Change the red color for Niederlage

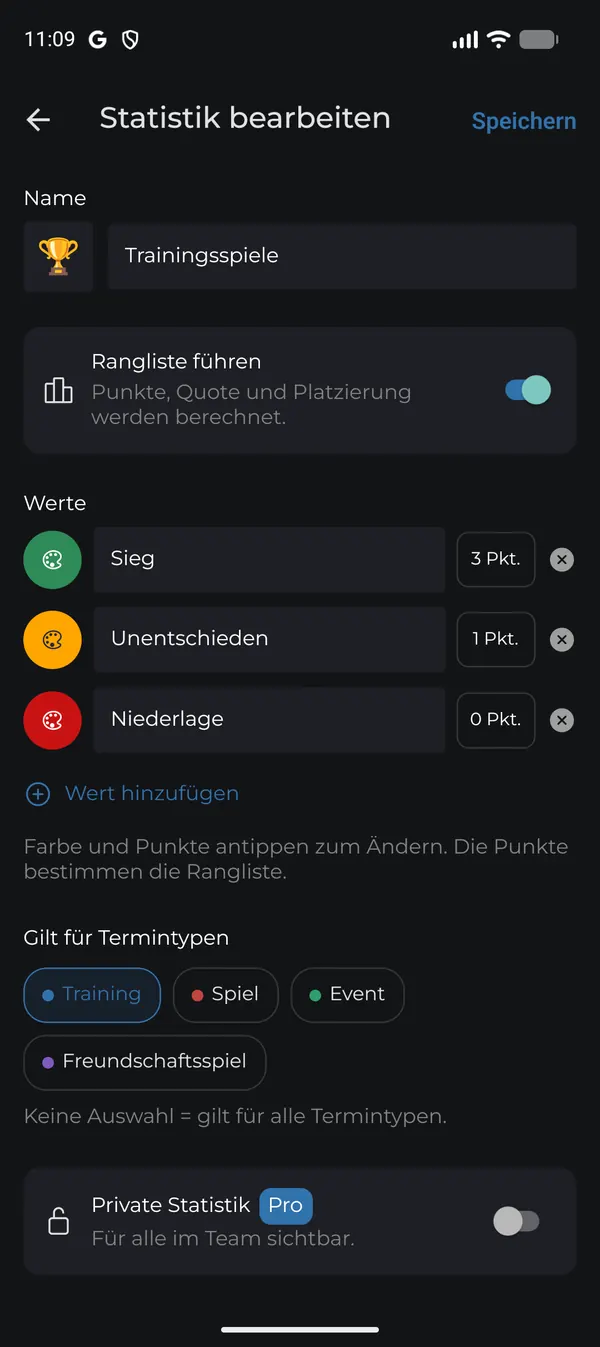(x=52, y=720)
